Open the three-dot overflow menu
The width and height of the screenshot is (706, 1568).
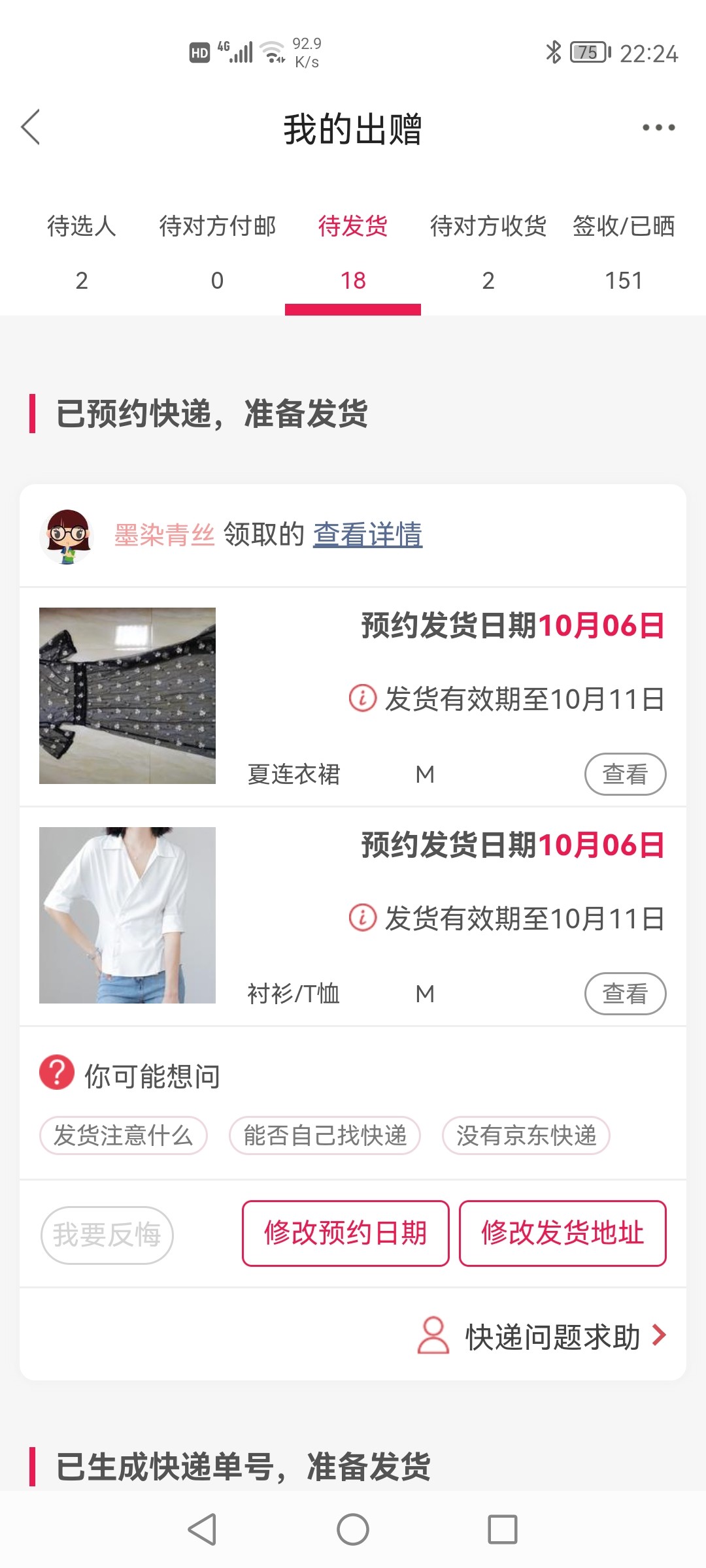(658, 127)
